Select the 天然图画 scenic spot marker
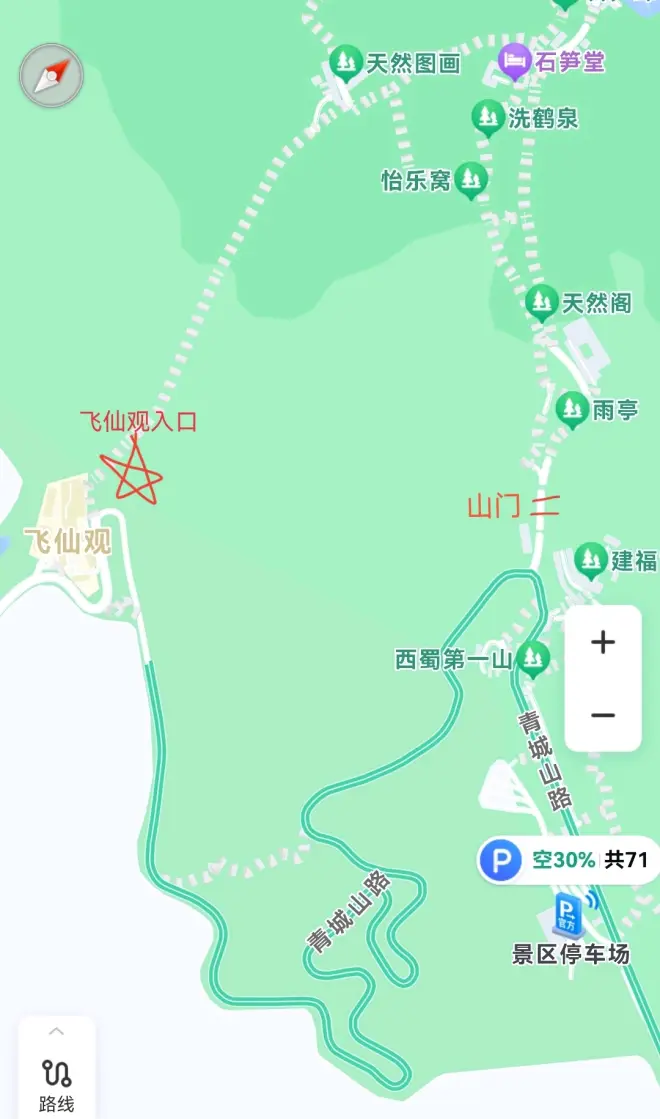 click(x=346, y=63)
